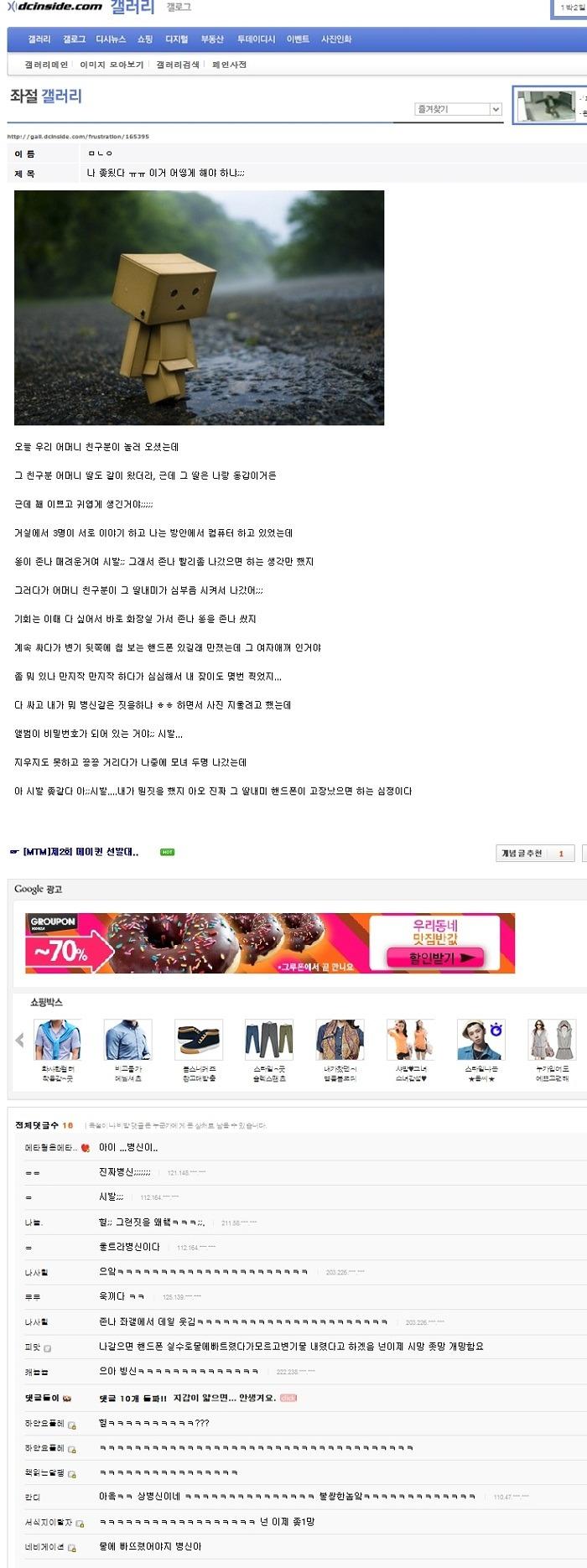Open the slim pants shopping item
Viewport: 587px width, 1568px height.
click(269, 1041)
